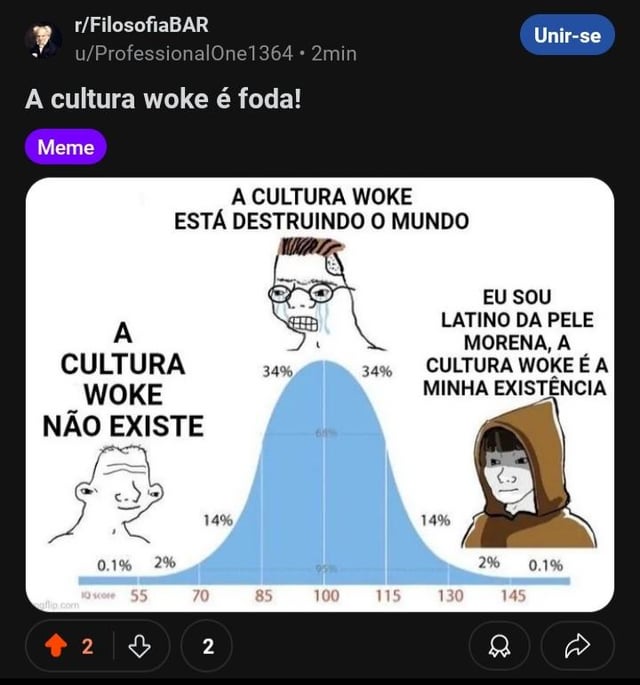
Task: Upvote the post
Action: coord(57,646)
